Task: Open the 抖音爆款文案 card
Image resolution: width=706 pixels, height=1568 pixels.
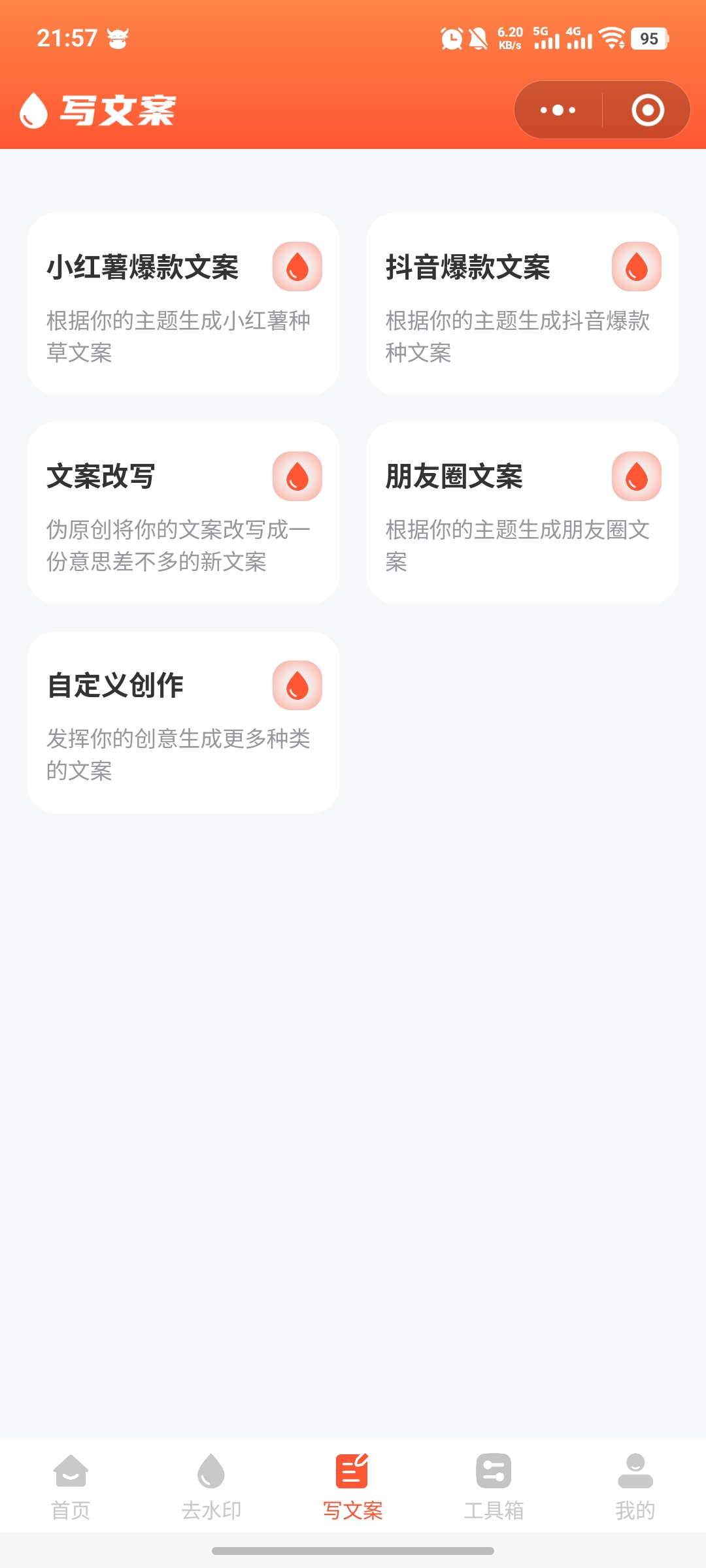Action: (x=522, y=304)
